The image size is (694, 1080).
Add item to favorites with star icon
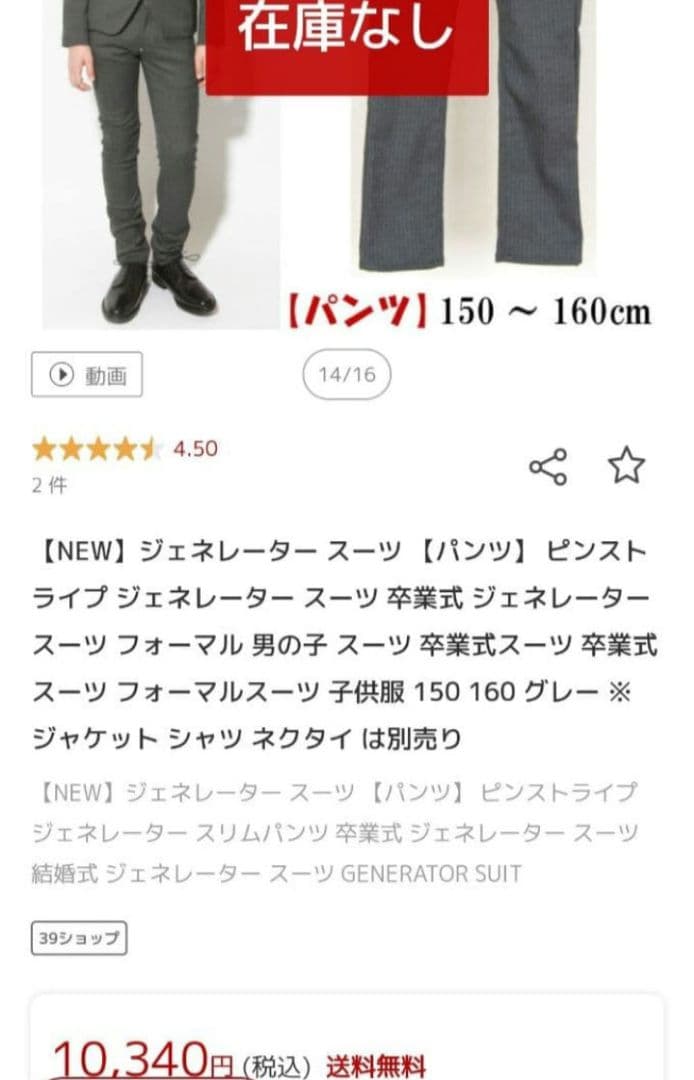coord(627,466)
